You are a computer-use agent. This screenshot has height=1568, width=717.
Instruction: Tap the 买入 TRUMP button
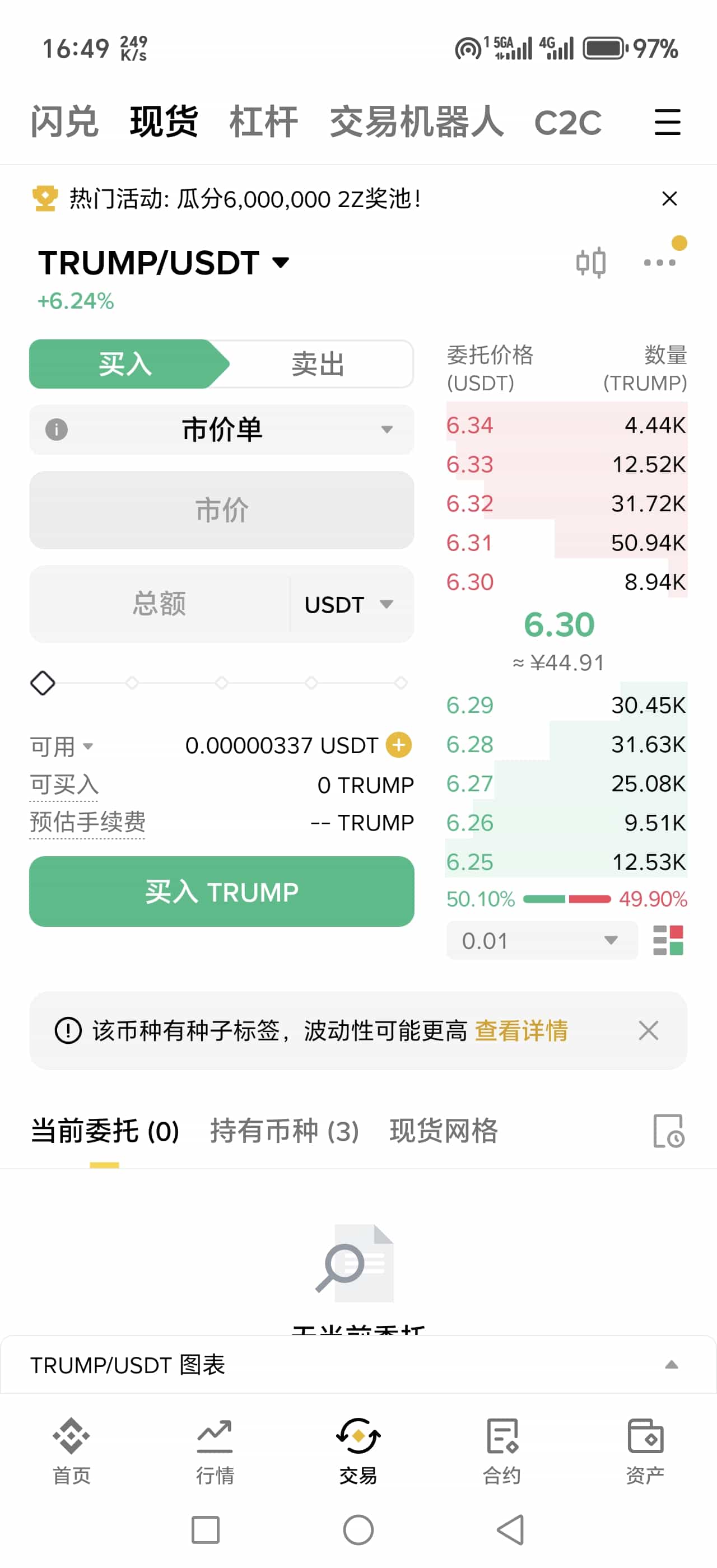pyautogui.click(x=222, y=892)
